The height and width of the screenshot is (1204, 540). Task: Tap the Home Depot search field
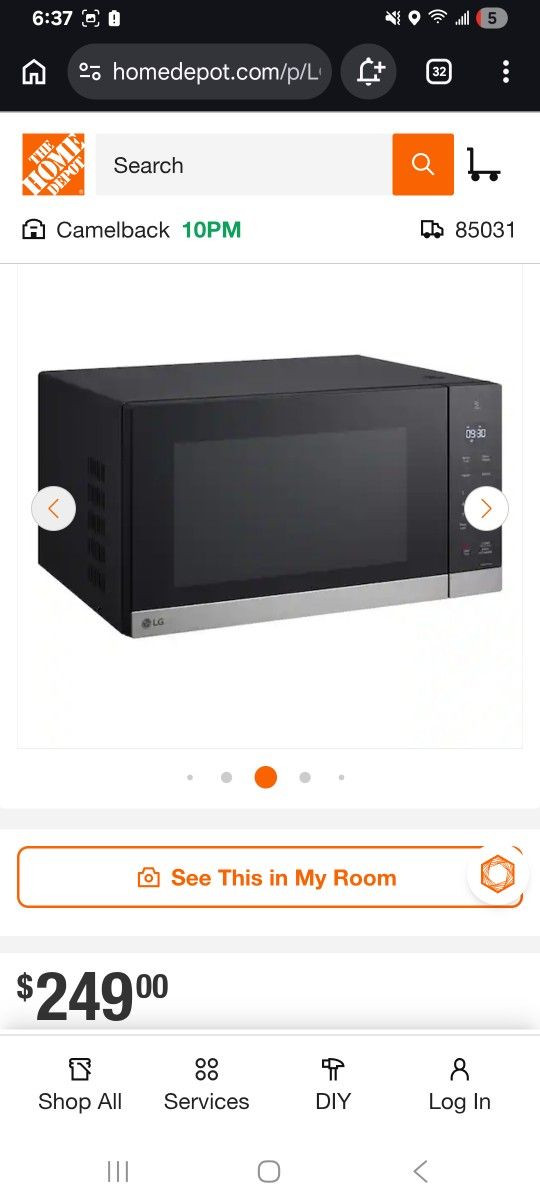tap(244, 165)
